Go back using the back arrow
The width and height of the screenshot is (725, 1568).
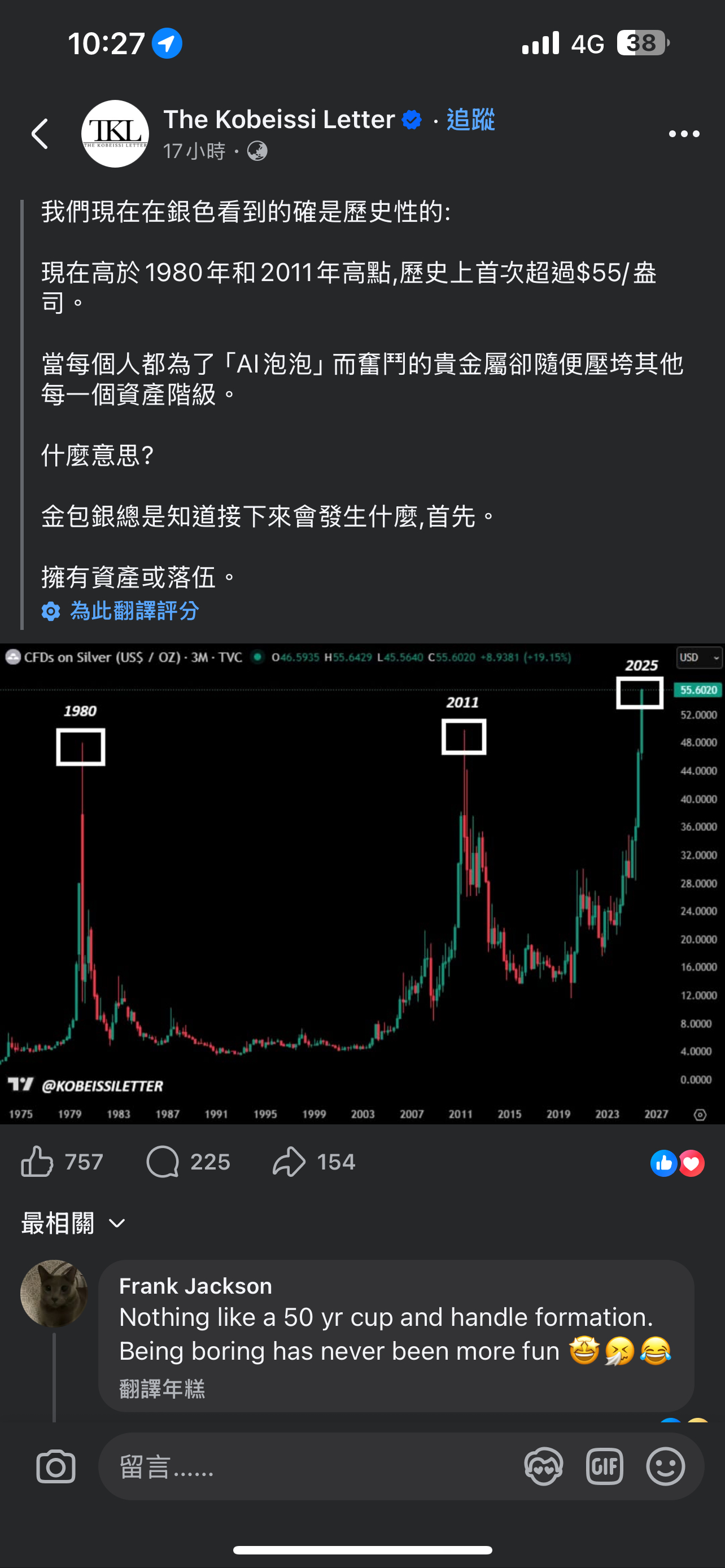click(x=40, y=134)
